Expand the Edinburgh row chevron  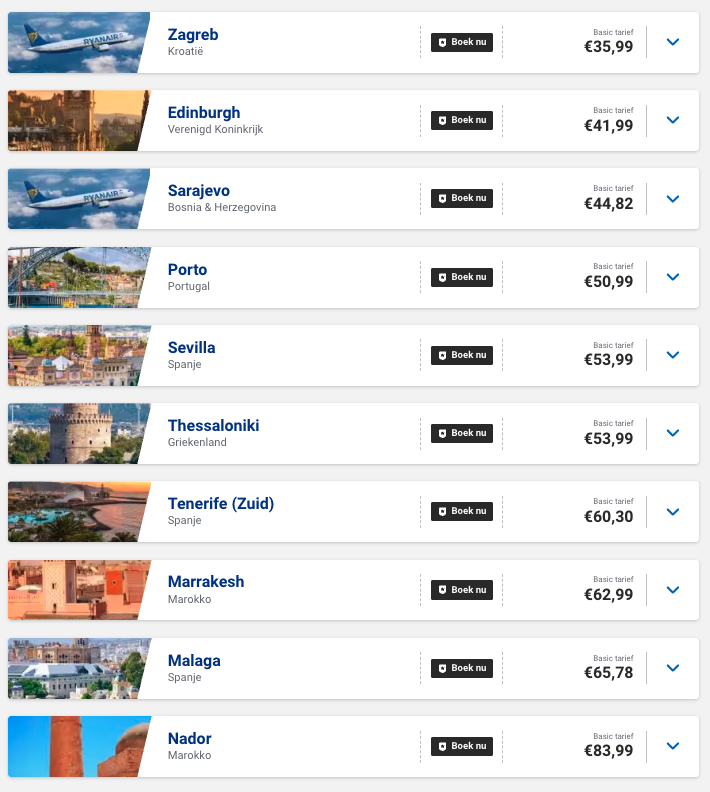(672, 120)
